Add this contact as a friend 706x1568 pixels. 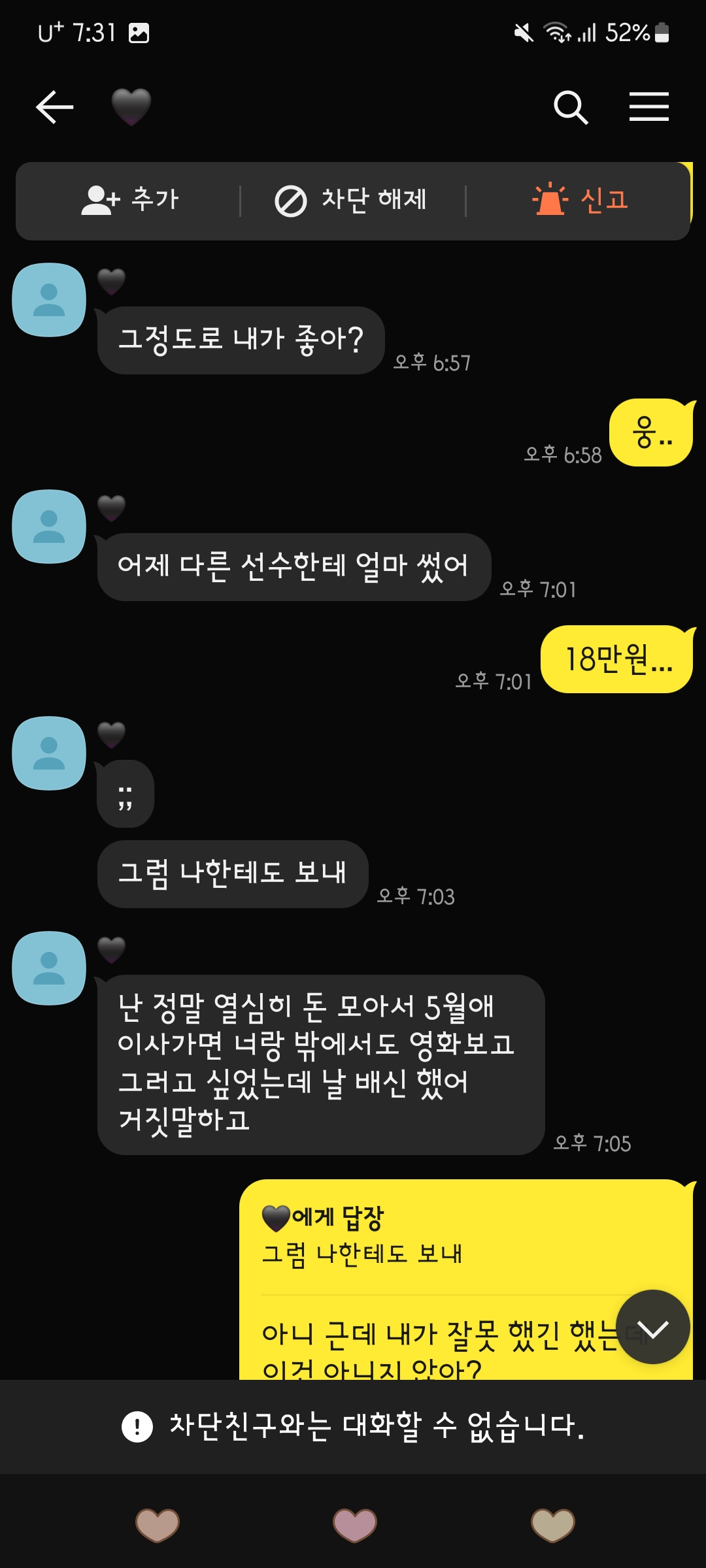[x=130, y=200]
